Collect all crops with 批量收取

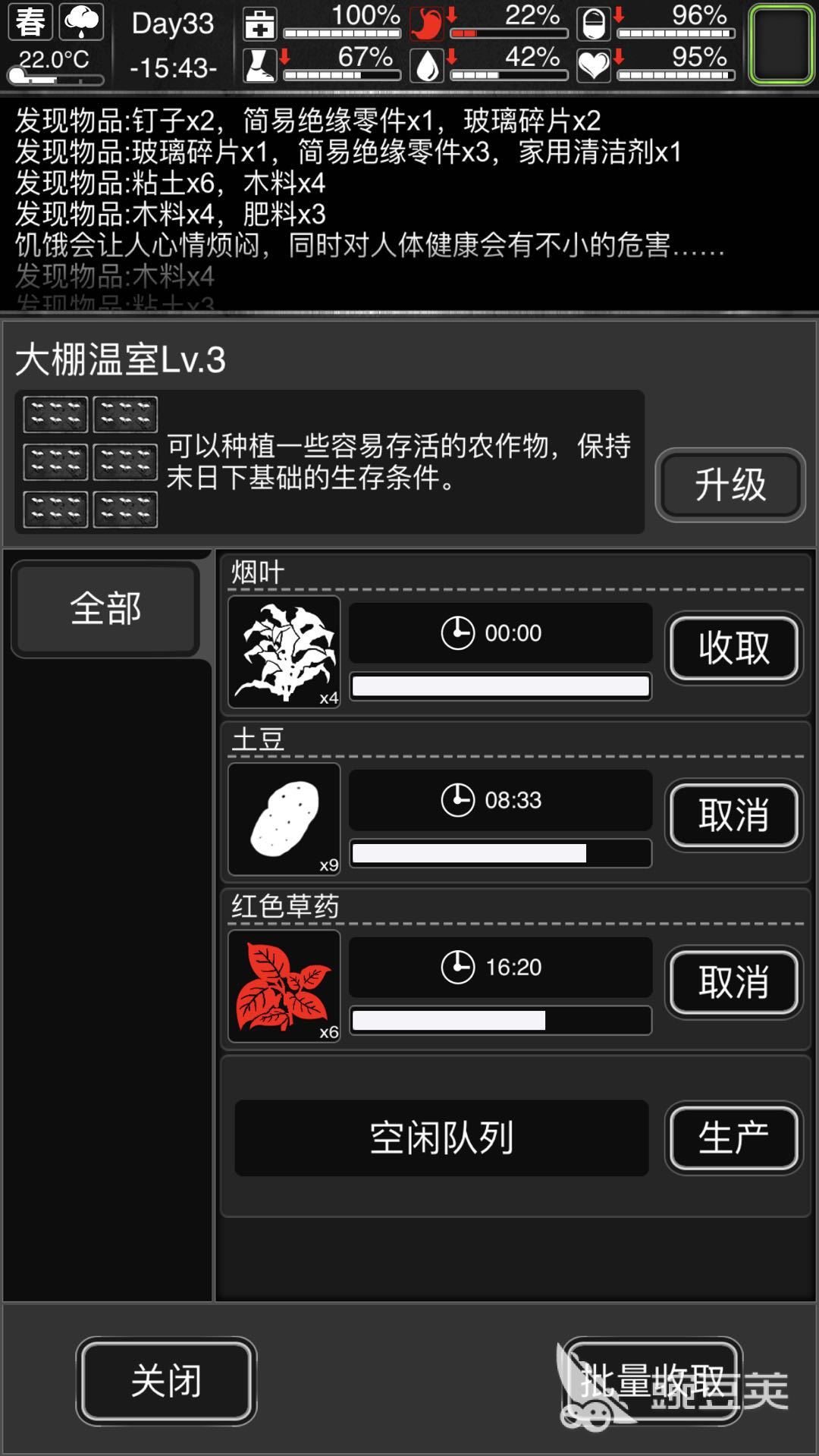tap(652, 1380)
